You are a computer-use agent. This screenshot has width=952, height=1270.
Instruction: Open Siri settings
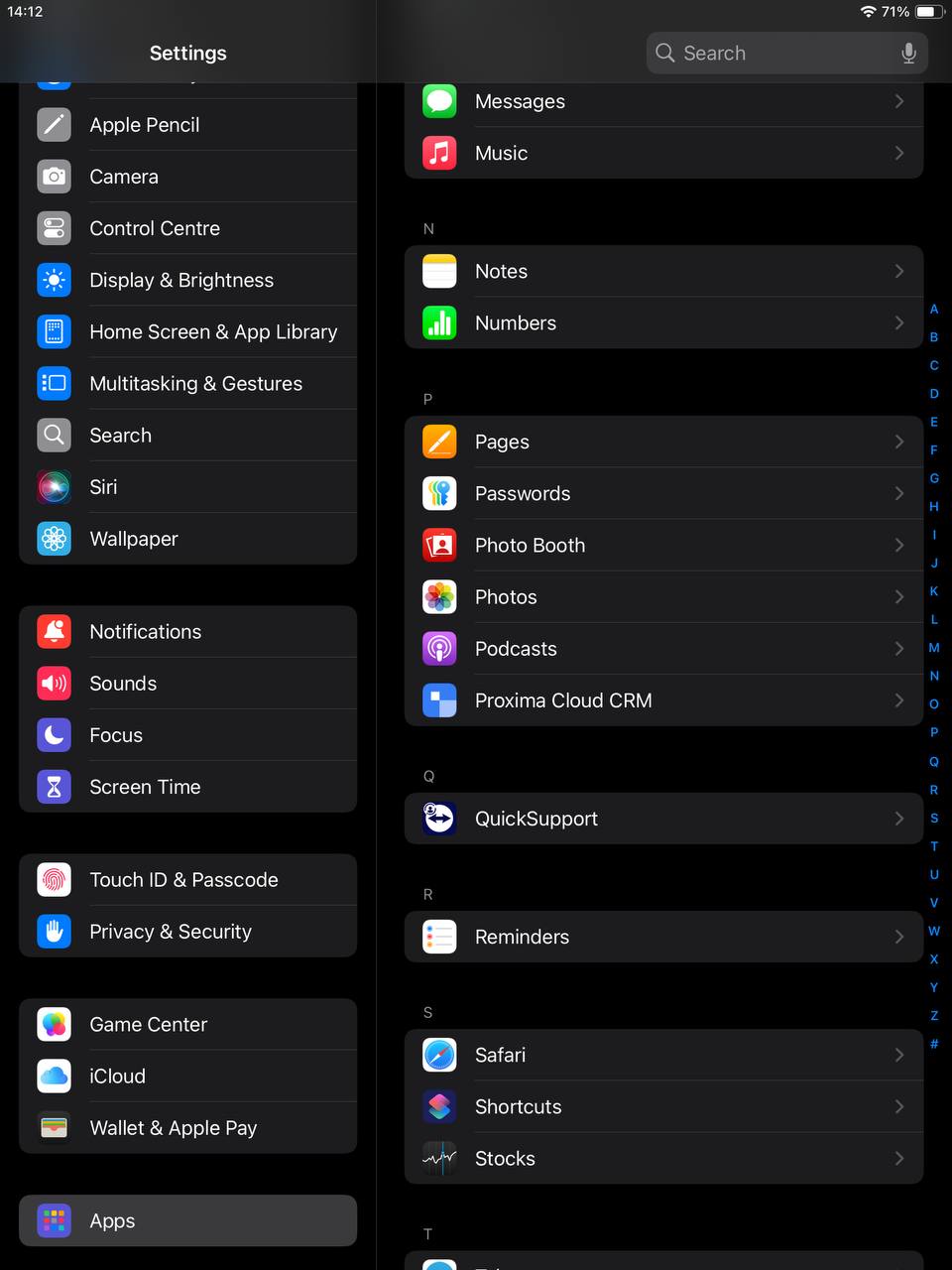188,487
